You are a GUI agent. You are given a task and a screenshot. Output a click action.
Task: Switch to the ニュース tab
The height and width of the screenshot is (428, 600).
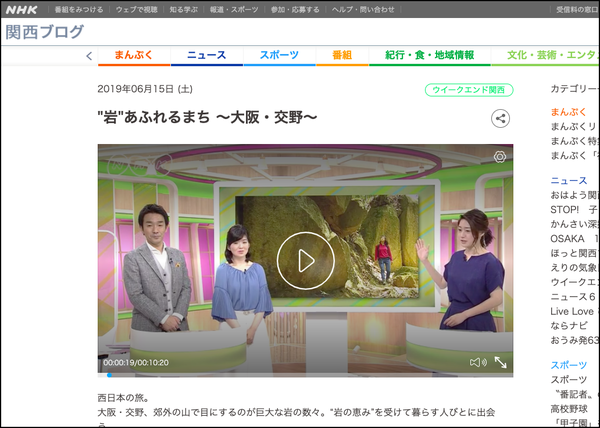pyautogui.click(x=207, y=56)
